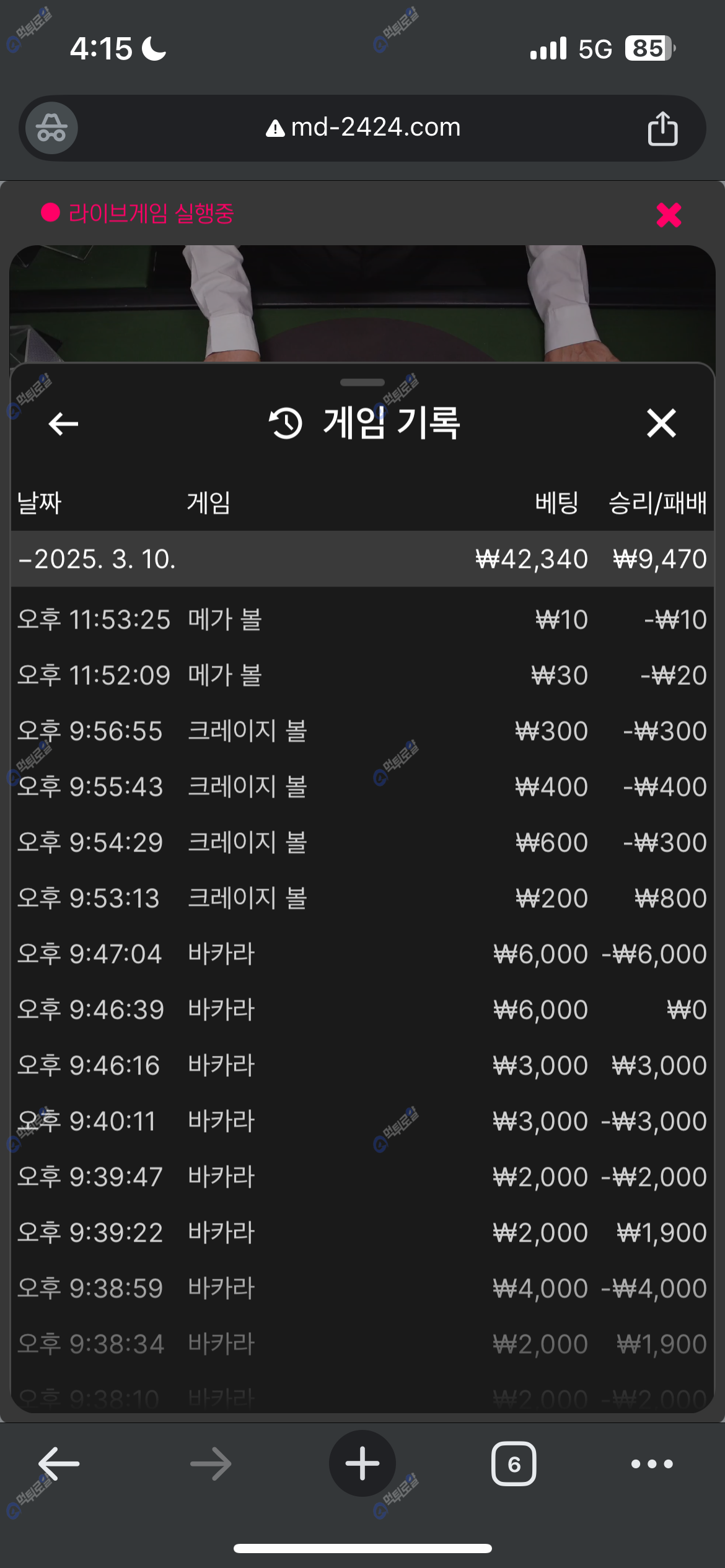
Task: View the 오후 9:53:13 크레이지 볼 record
Action: pos(362,899)
